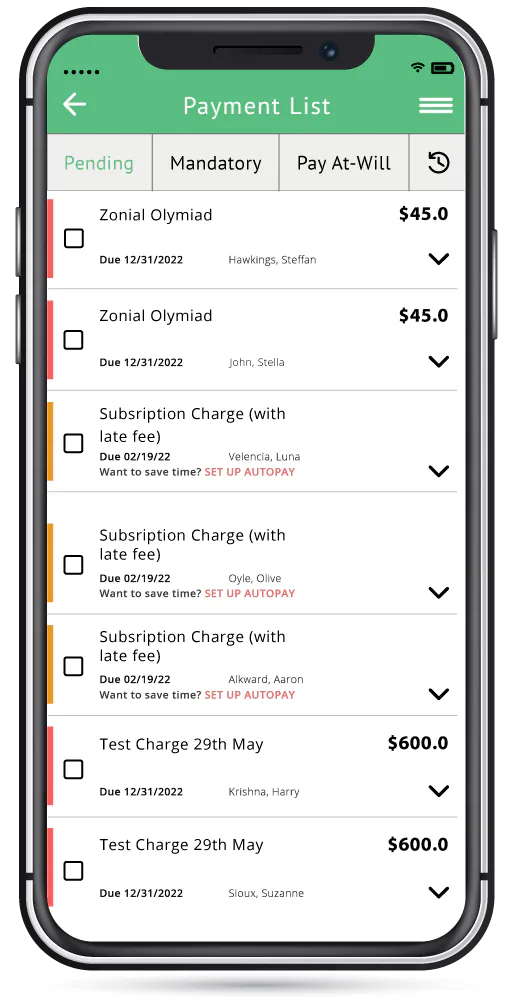This screenshot has height=1000, width=512.
Task: Go back using the header arrow
Action: (x=75, y=105)
